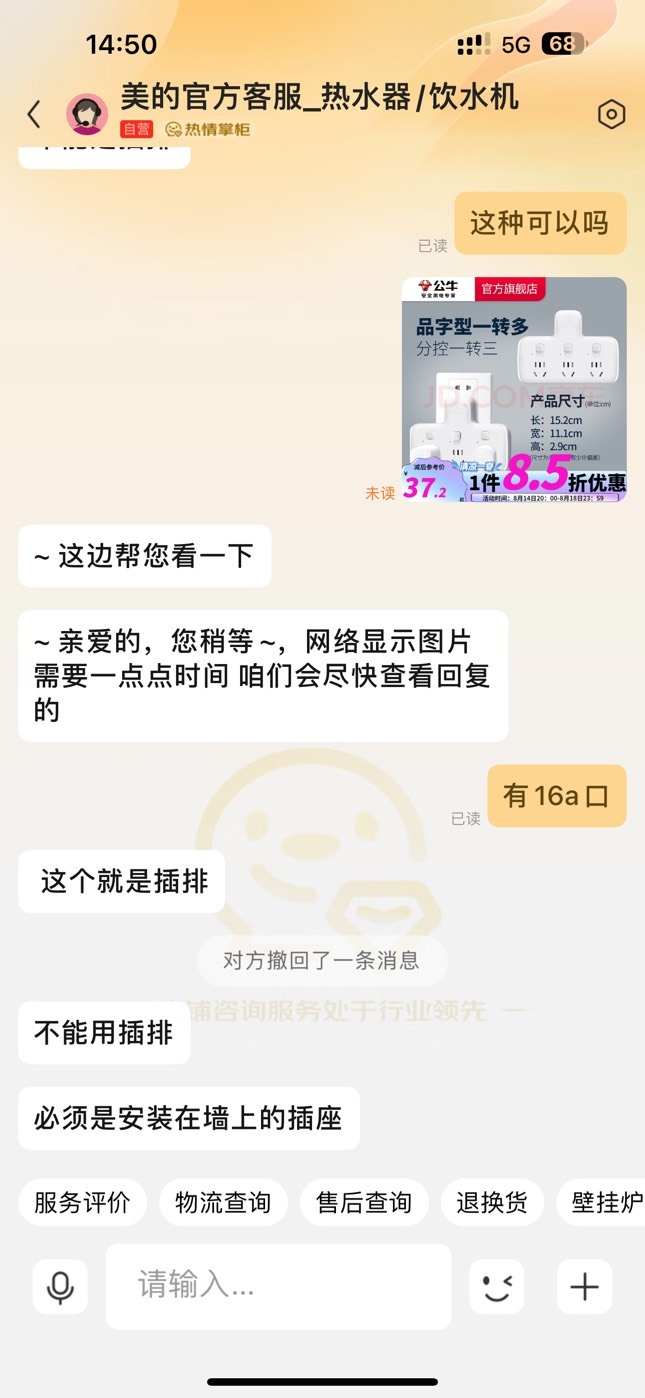Choose the 退换货 chip
This screenshot has height=1398, width=645.
492,1202
